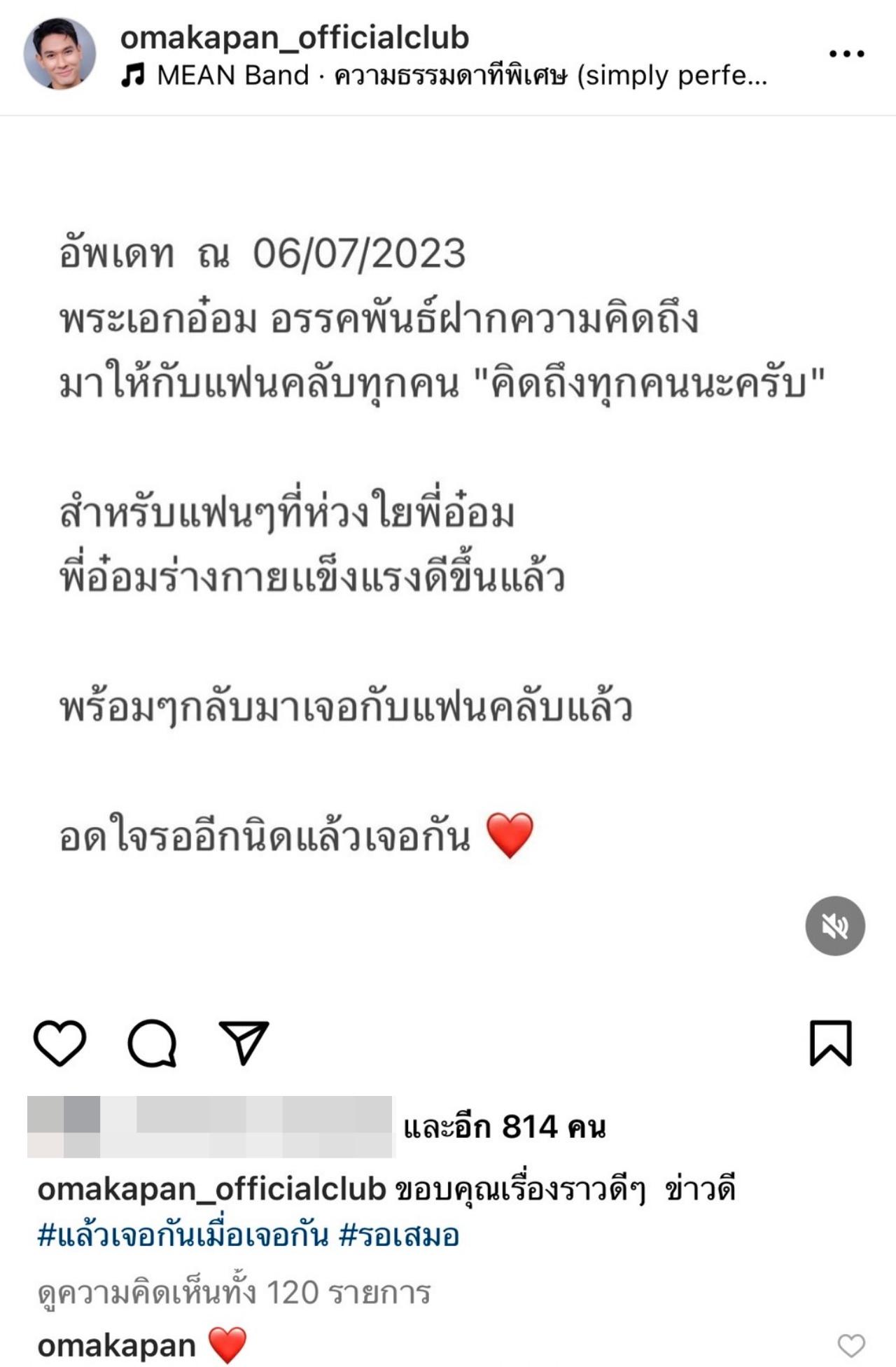Open omakapan_officialclub profile picture

[59, 54]
